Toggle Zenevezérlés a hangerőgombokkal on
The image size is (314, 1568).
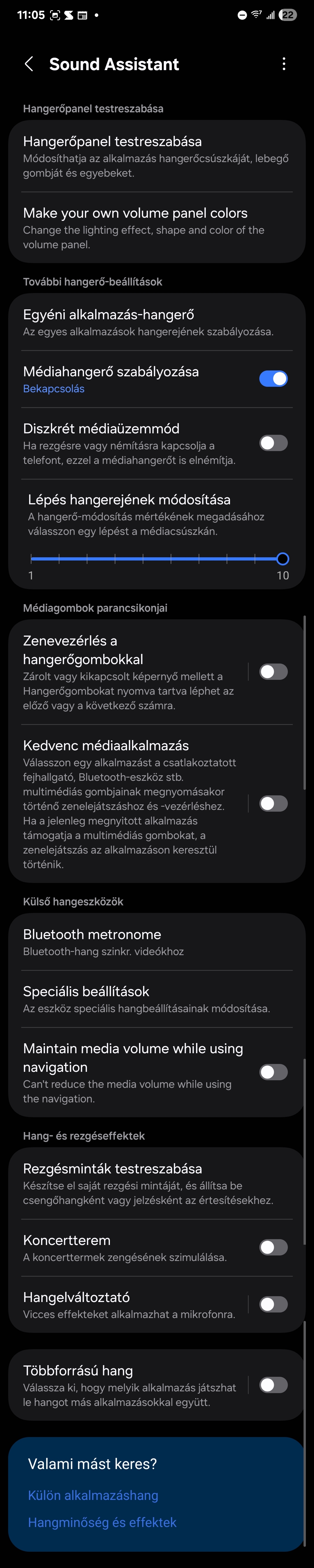[x=273, y=671]
